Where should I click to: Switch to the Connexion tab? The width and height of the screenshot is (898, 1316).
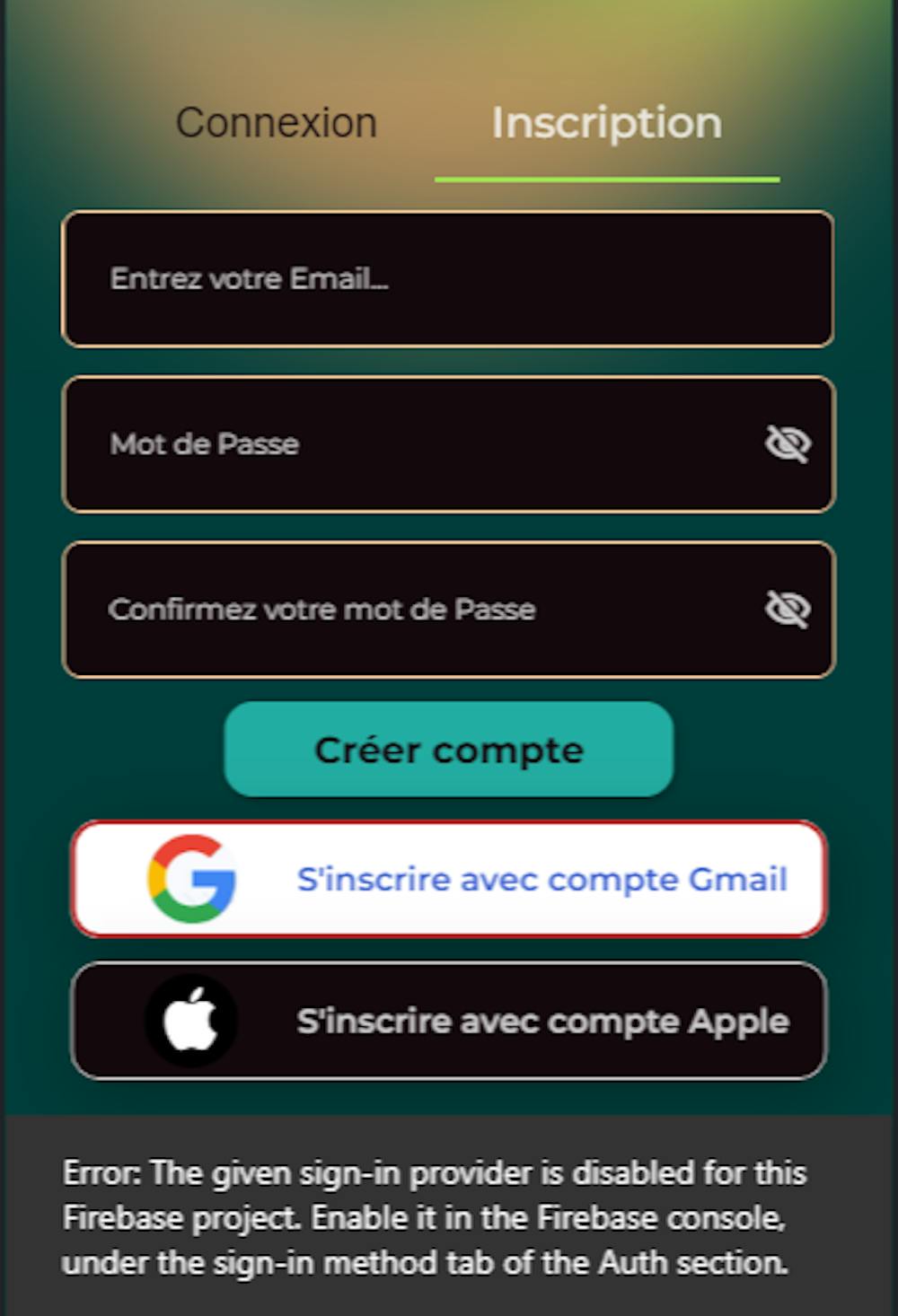tap(276, 123)
